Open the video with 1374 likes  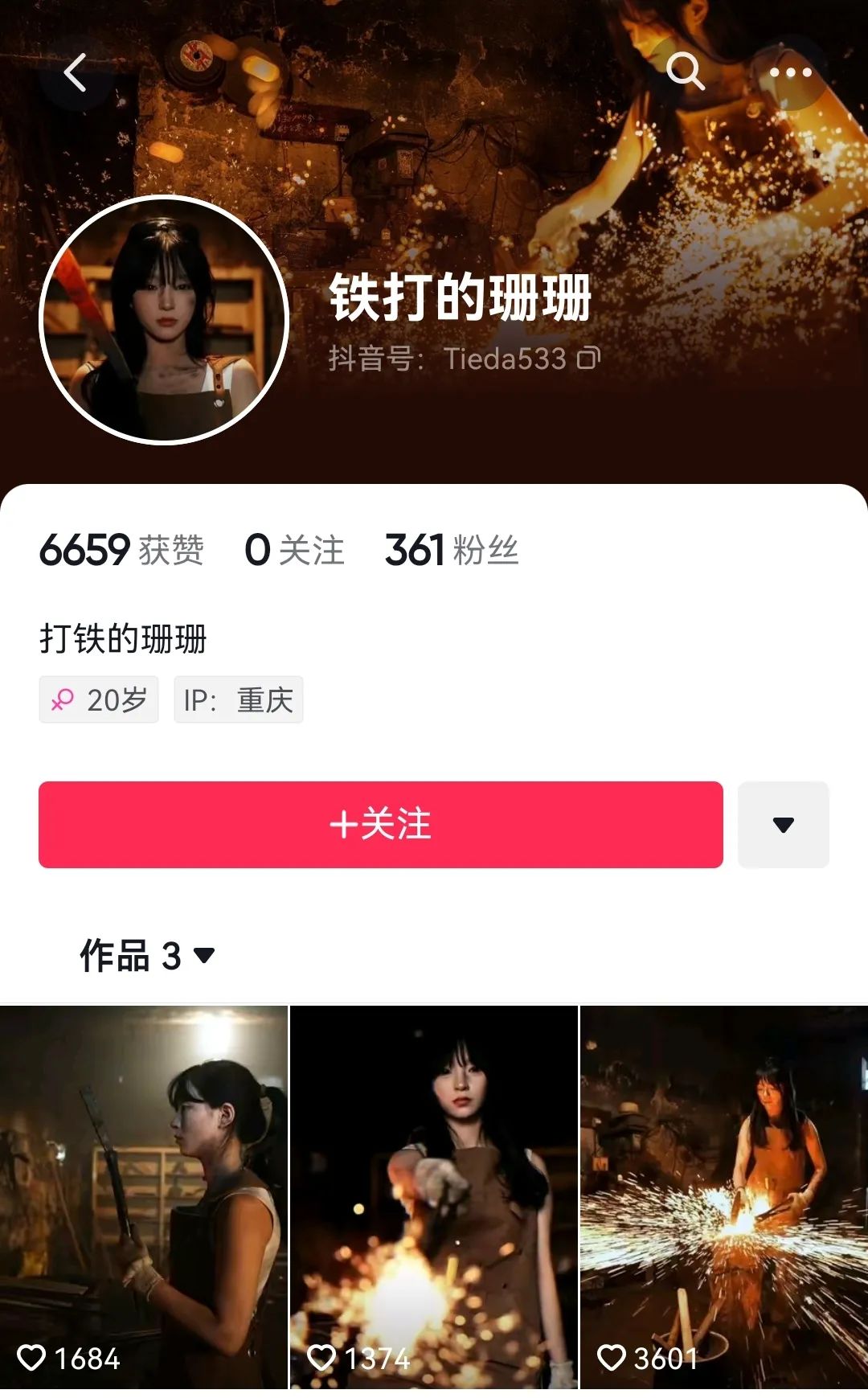click(433, 1196)
